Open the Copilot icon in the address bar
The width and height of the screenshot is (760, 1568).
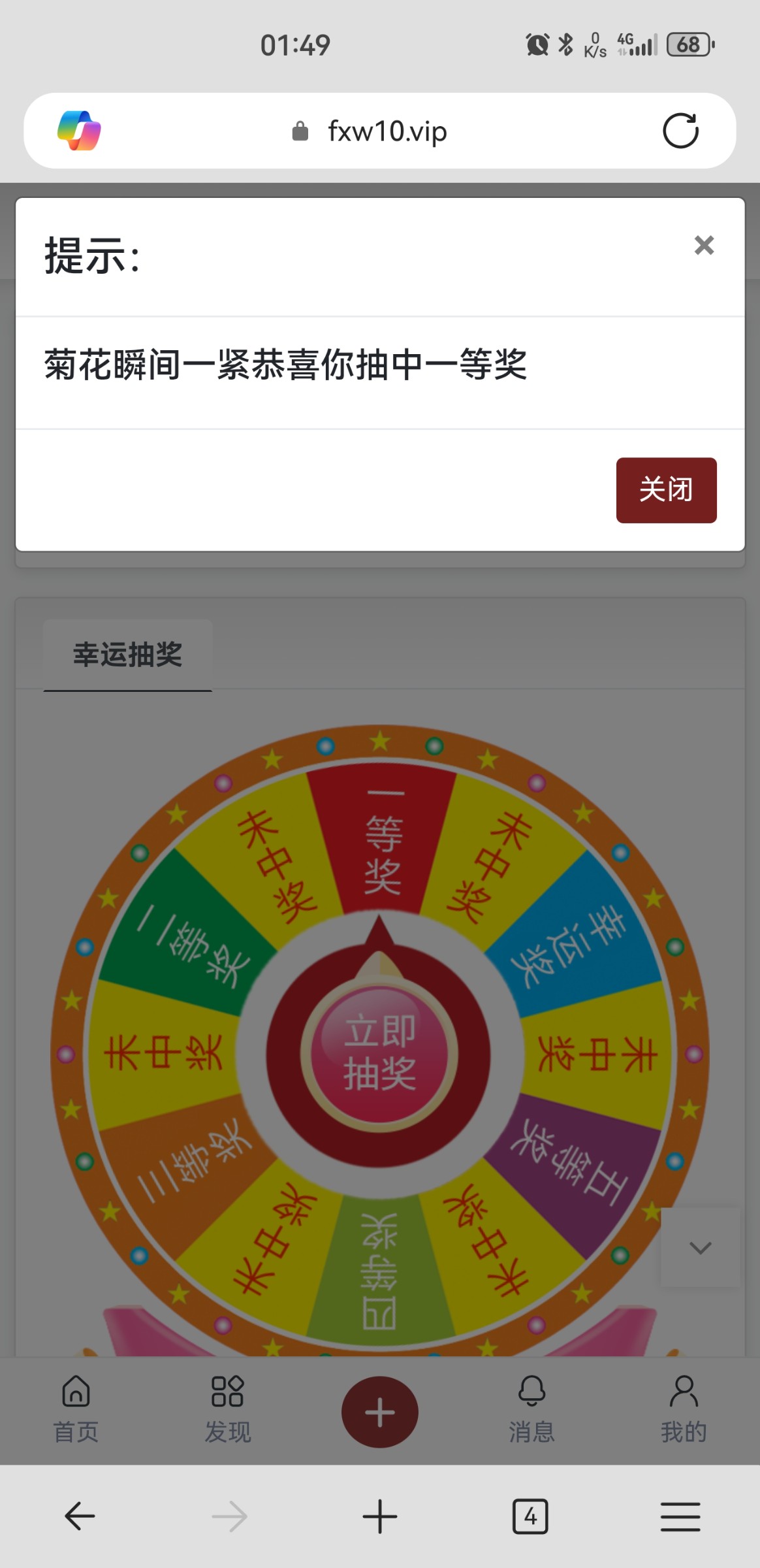(x=79, y=131)
